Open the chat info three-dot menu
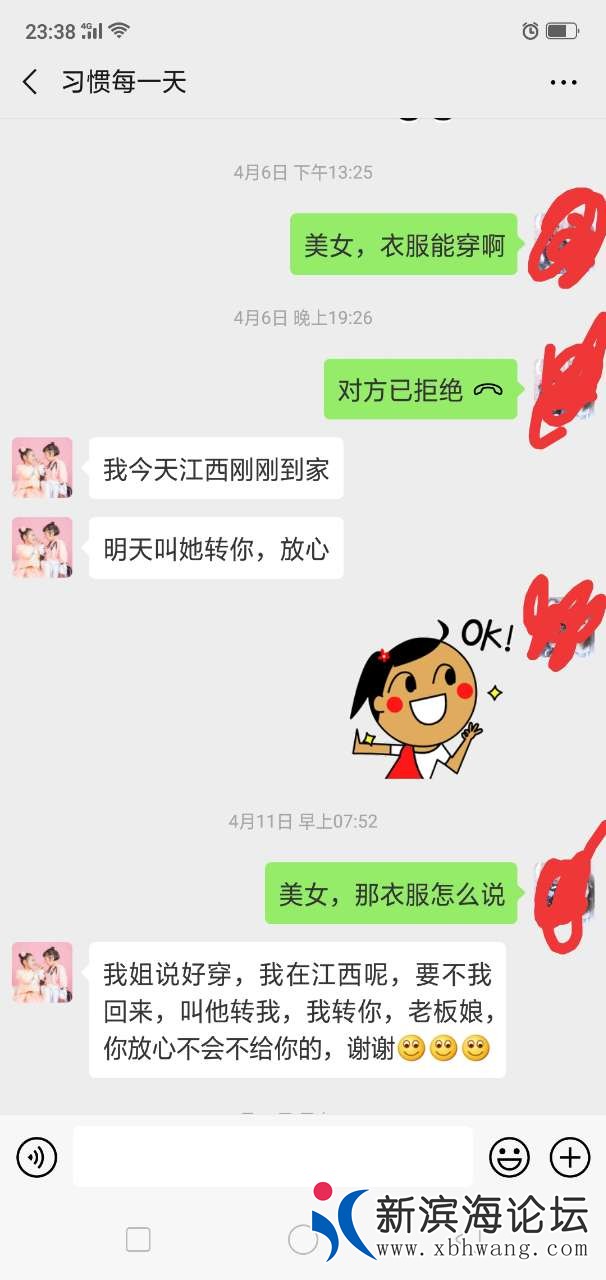The width and height of the screenshot is (606, 1280). coord(563,82)
